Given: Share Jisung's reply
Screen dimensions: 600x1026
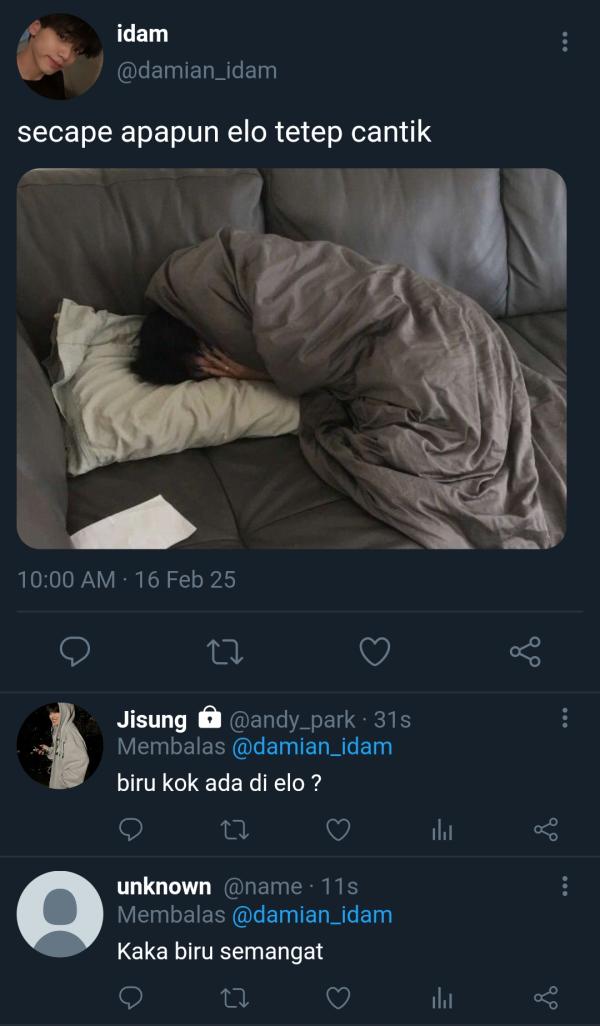Looking at the screenshot, I should coord(545,829).
